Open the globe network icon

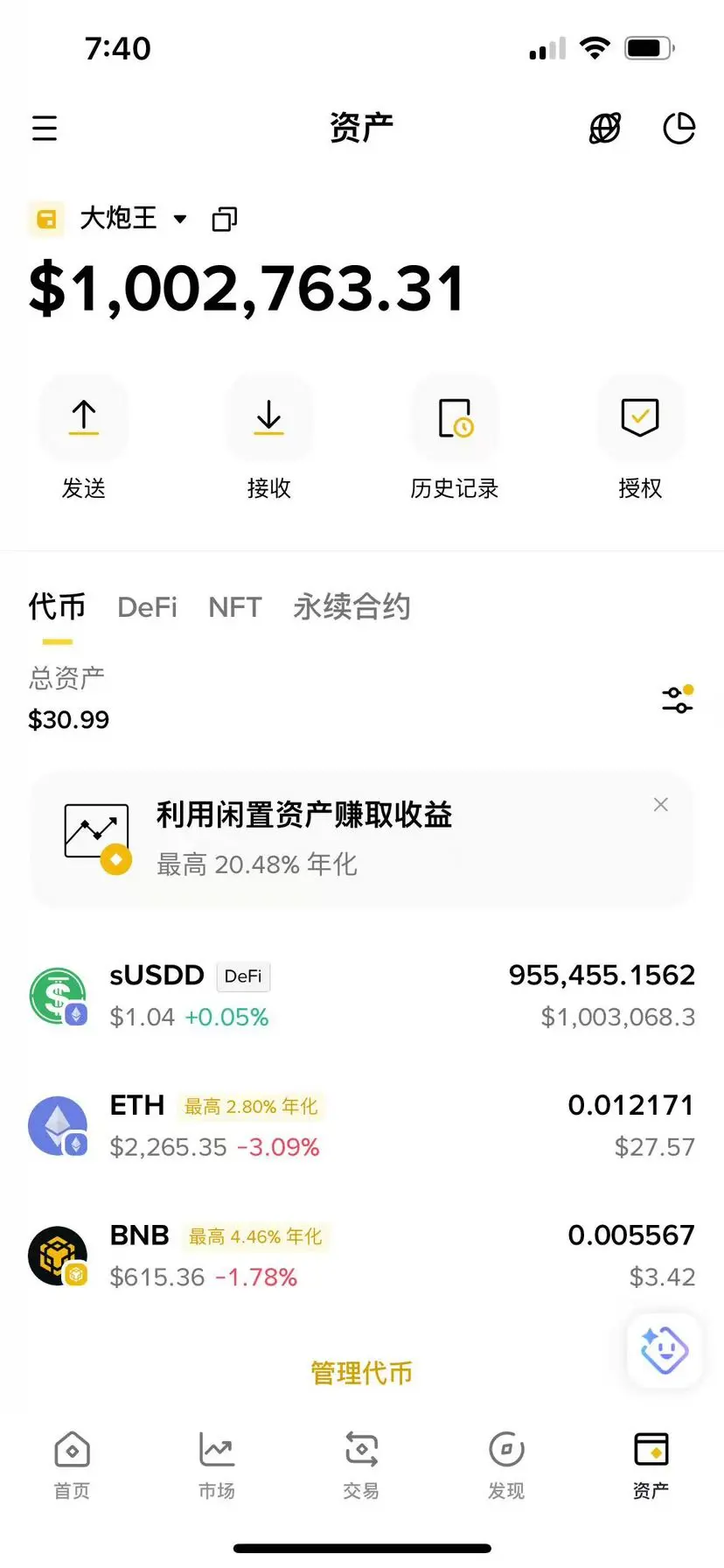pyautogui.click(x=604, y=129)
